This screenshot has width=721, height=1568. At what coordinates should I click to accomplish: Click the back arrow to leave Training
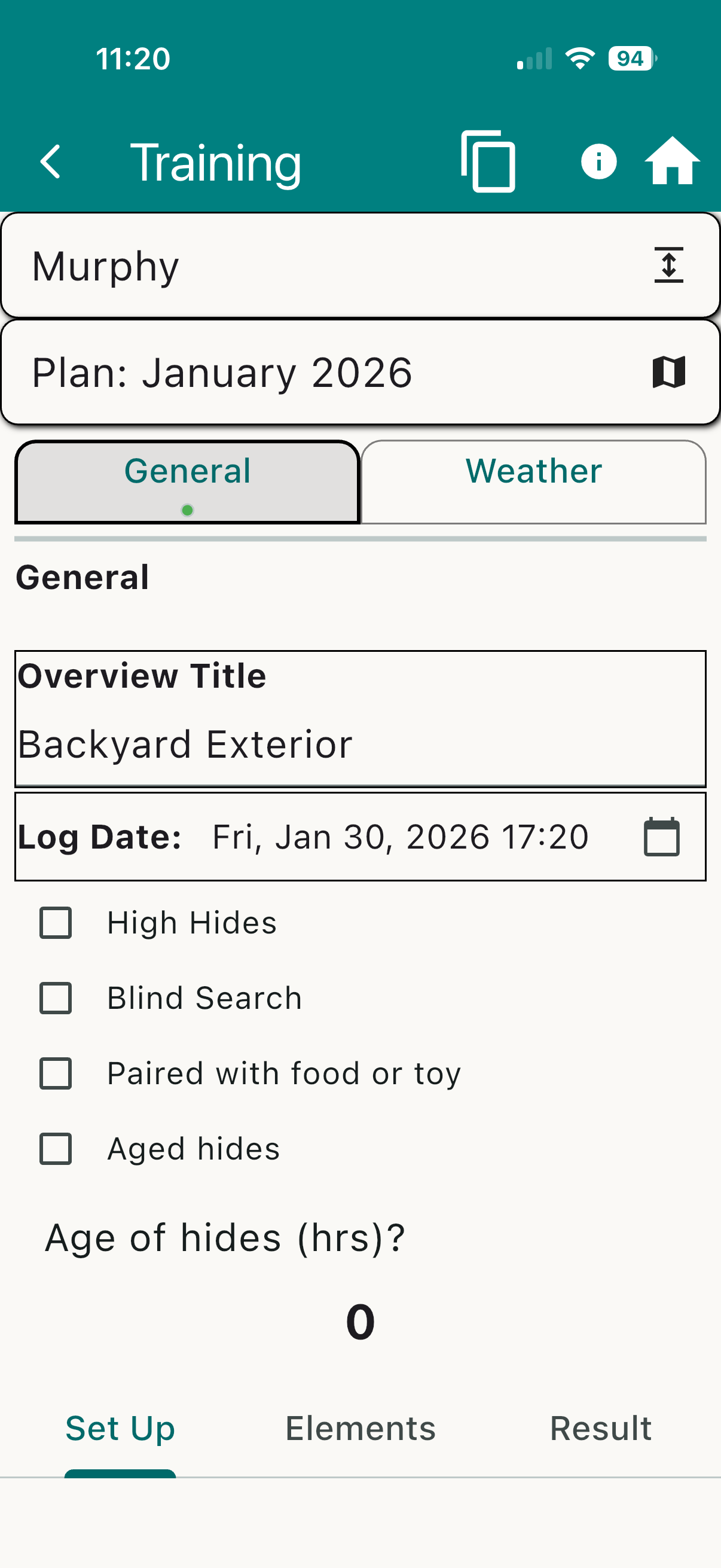51,161
